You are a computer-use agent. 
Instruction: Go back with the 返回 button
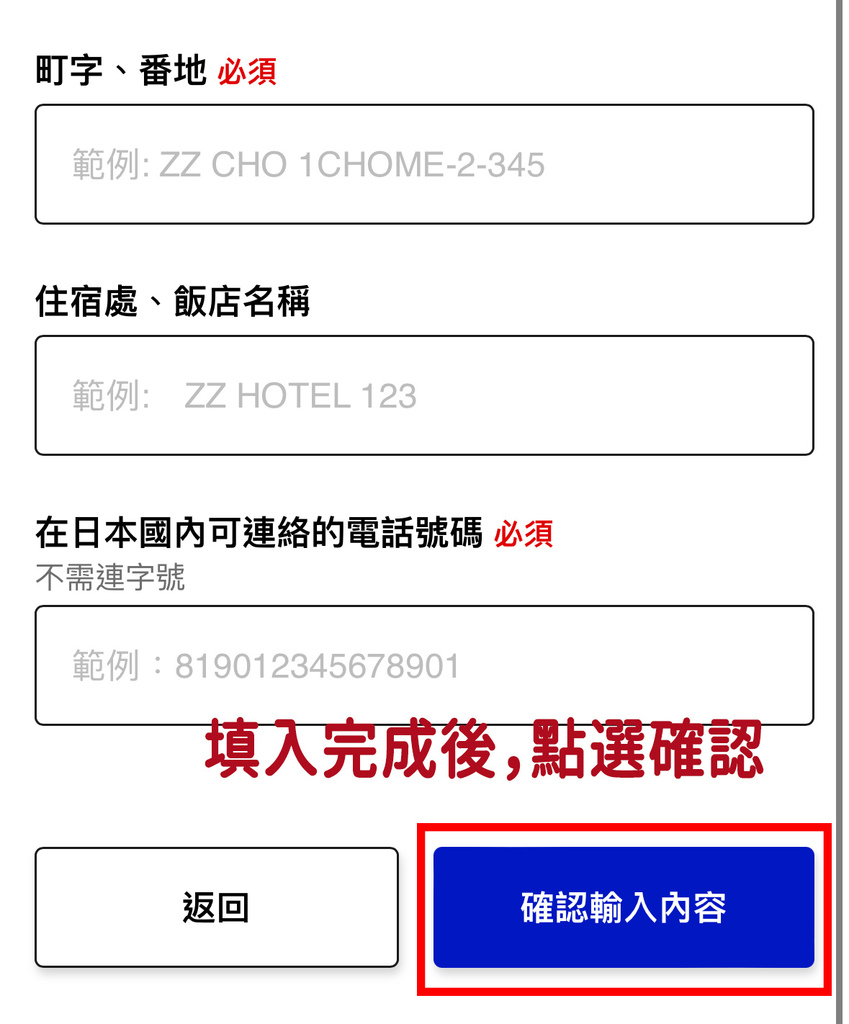pyautogui.click(x=216, y=907)
